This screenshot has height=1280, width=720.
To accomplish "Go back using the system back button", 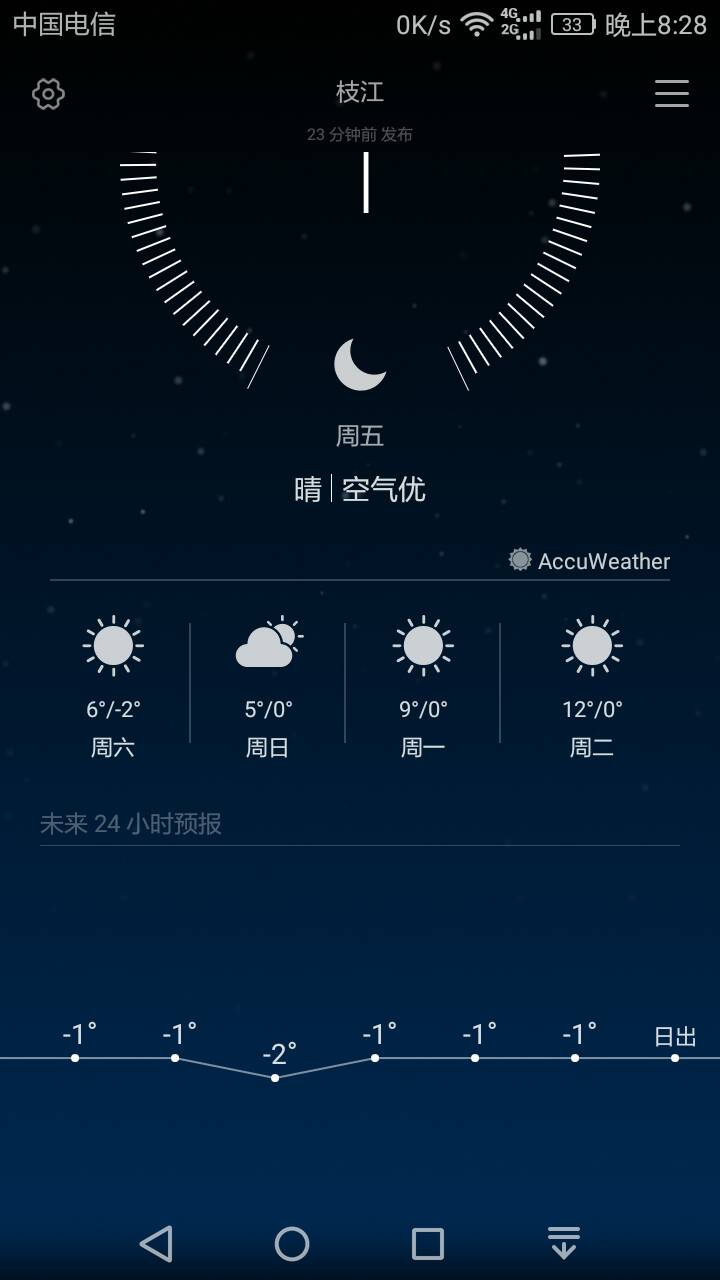I will 156,1243.
